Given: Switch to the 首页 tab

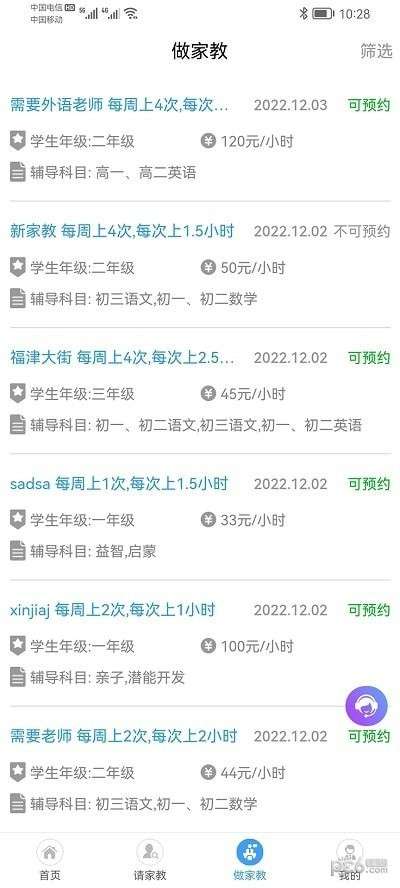Looking at the screenshot, I should (x=50, y=860).
